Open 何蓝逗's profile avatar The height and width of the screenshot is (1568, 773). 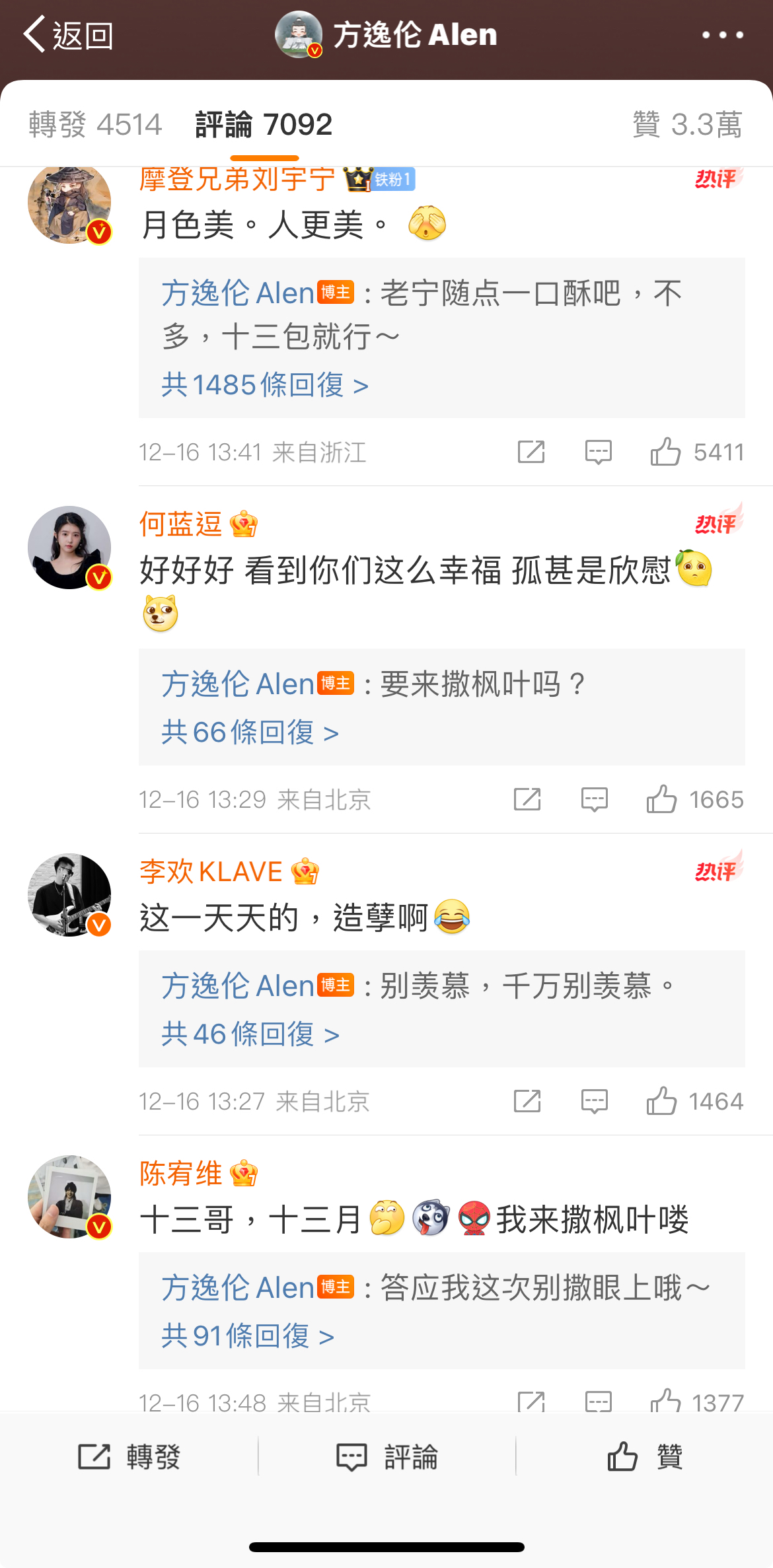[69, 548]
